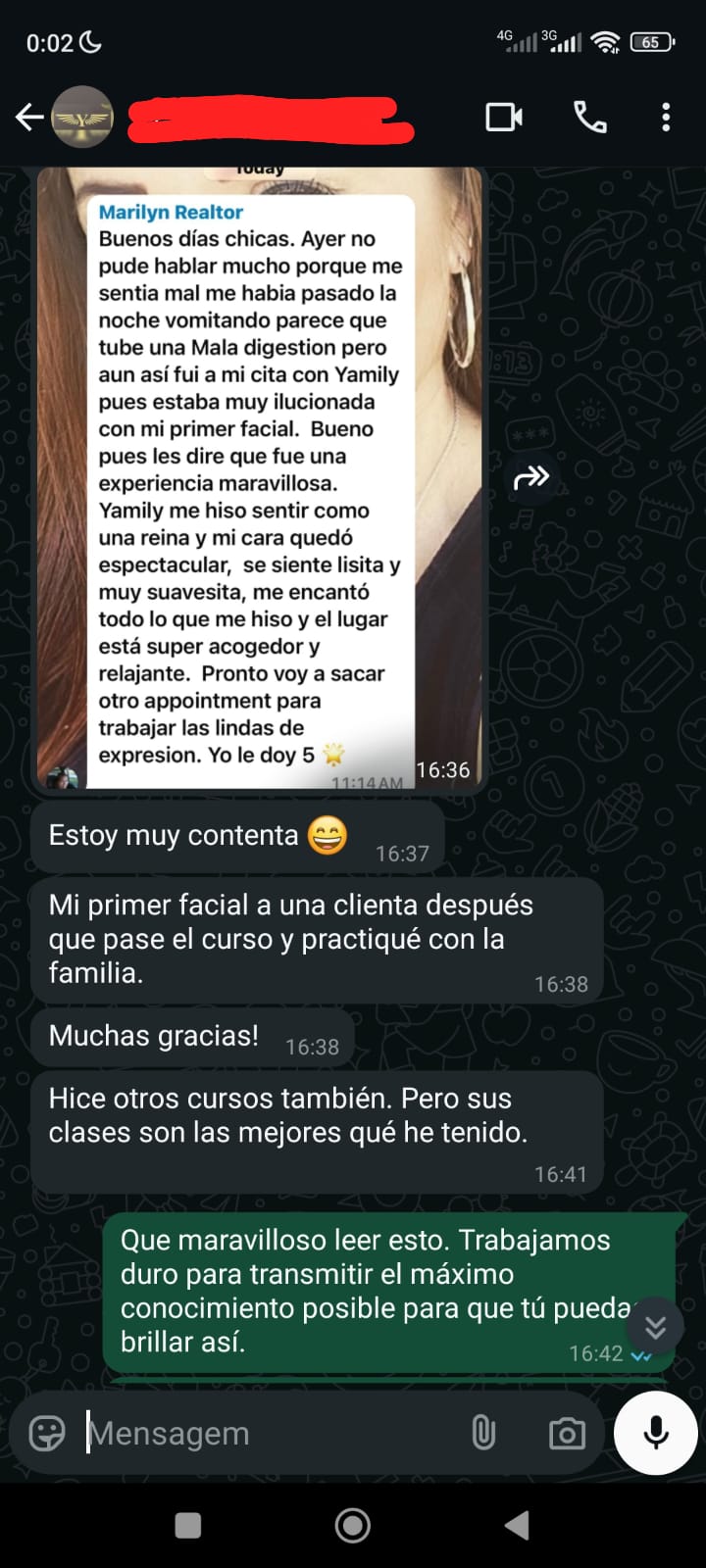Focus the Mensagem text field
Viewport: 706px width, 1568px height.
click(x=265, y=1433)
